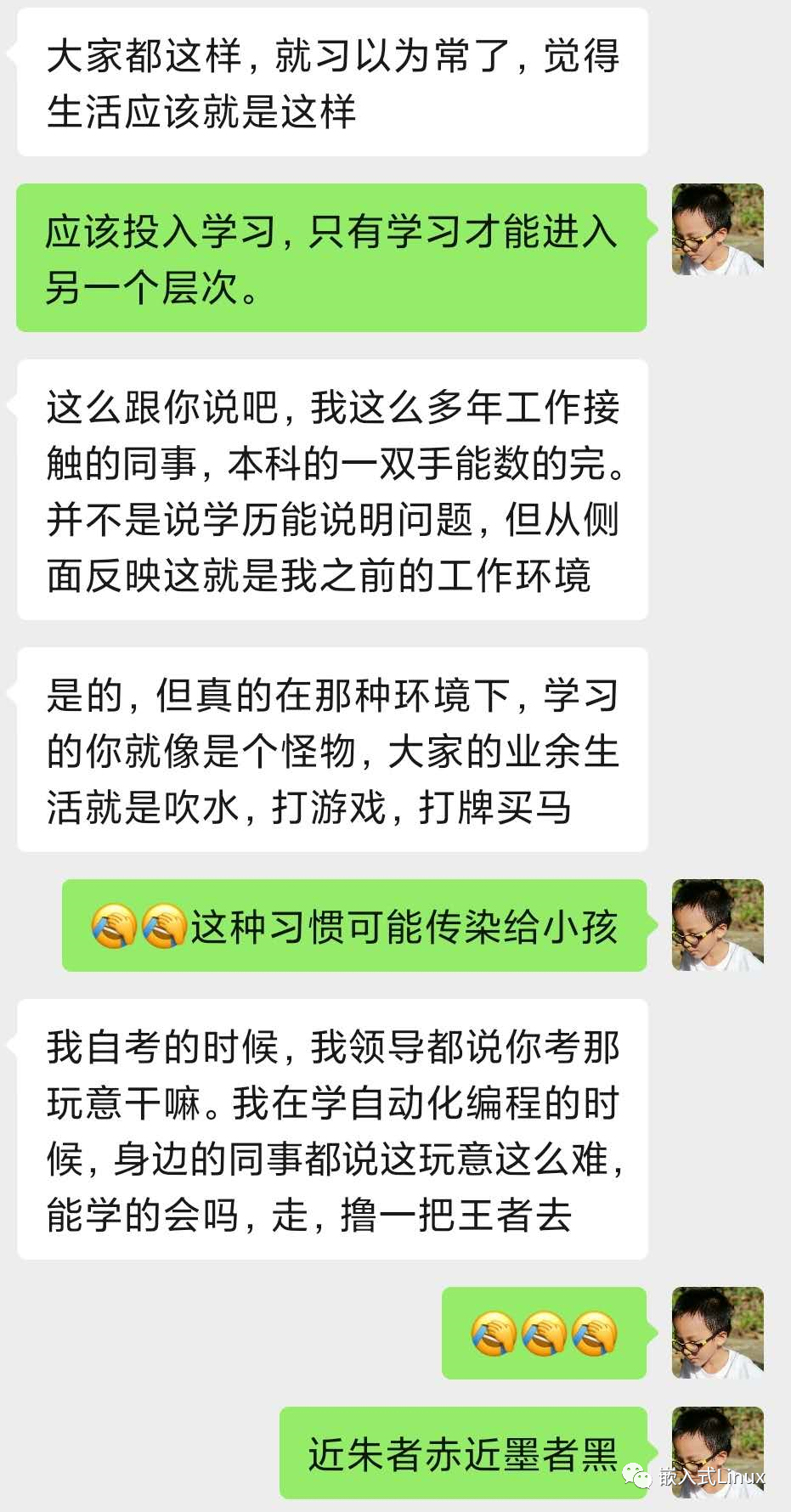The width and height of the screenshot is (791, 1512).
Task: Open profile avatar beside the three-emoji message
Action: point(718,1333)
